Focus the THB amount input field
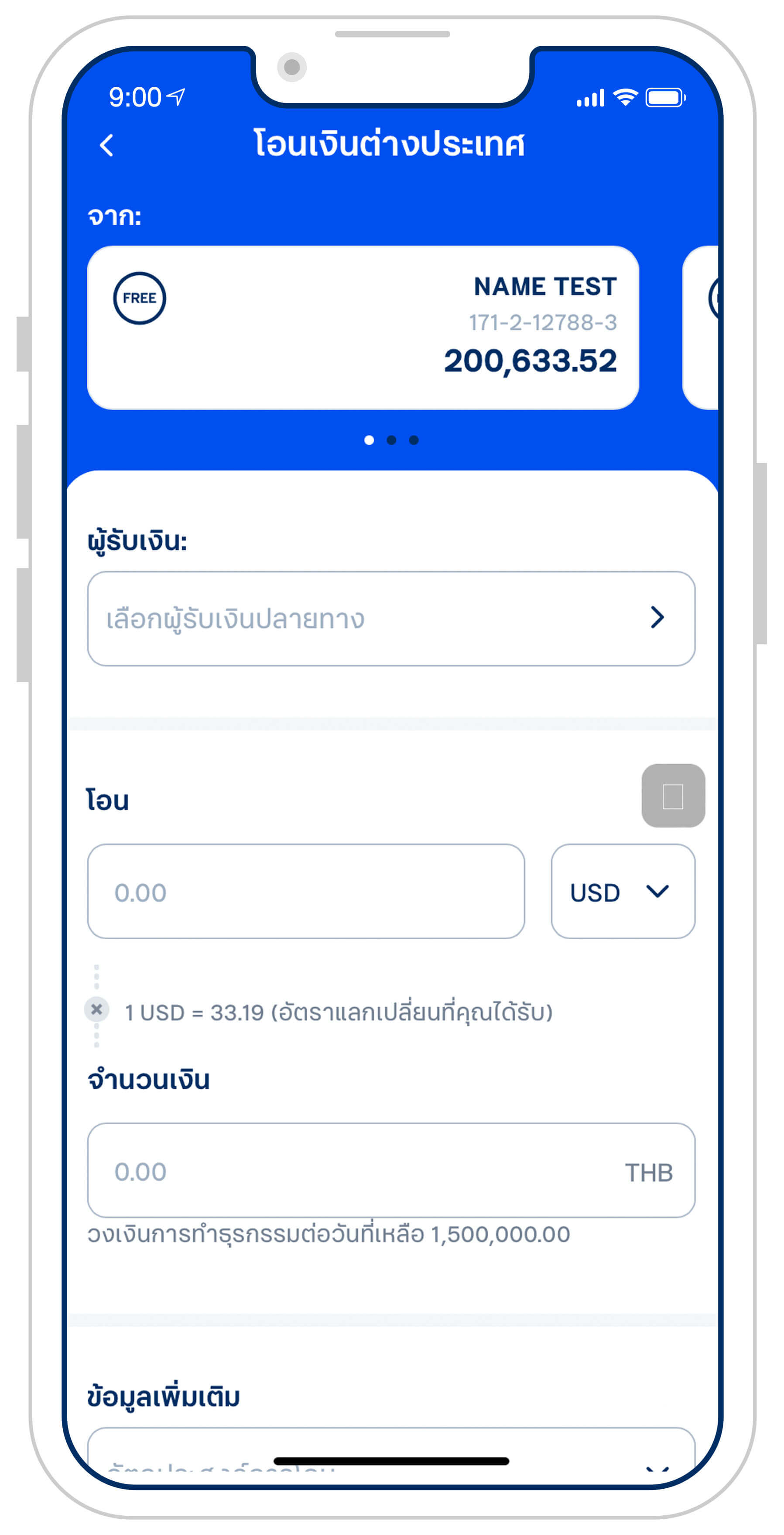Screen dimensions: 784x1535 click(x=357, y=1171)
